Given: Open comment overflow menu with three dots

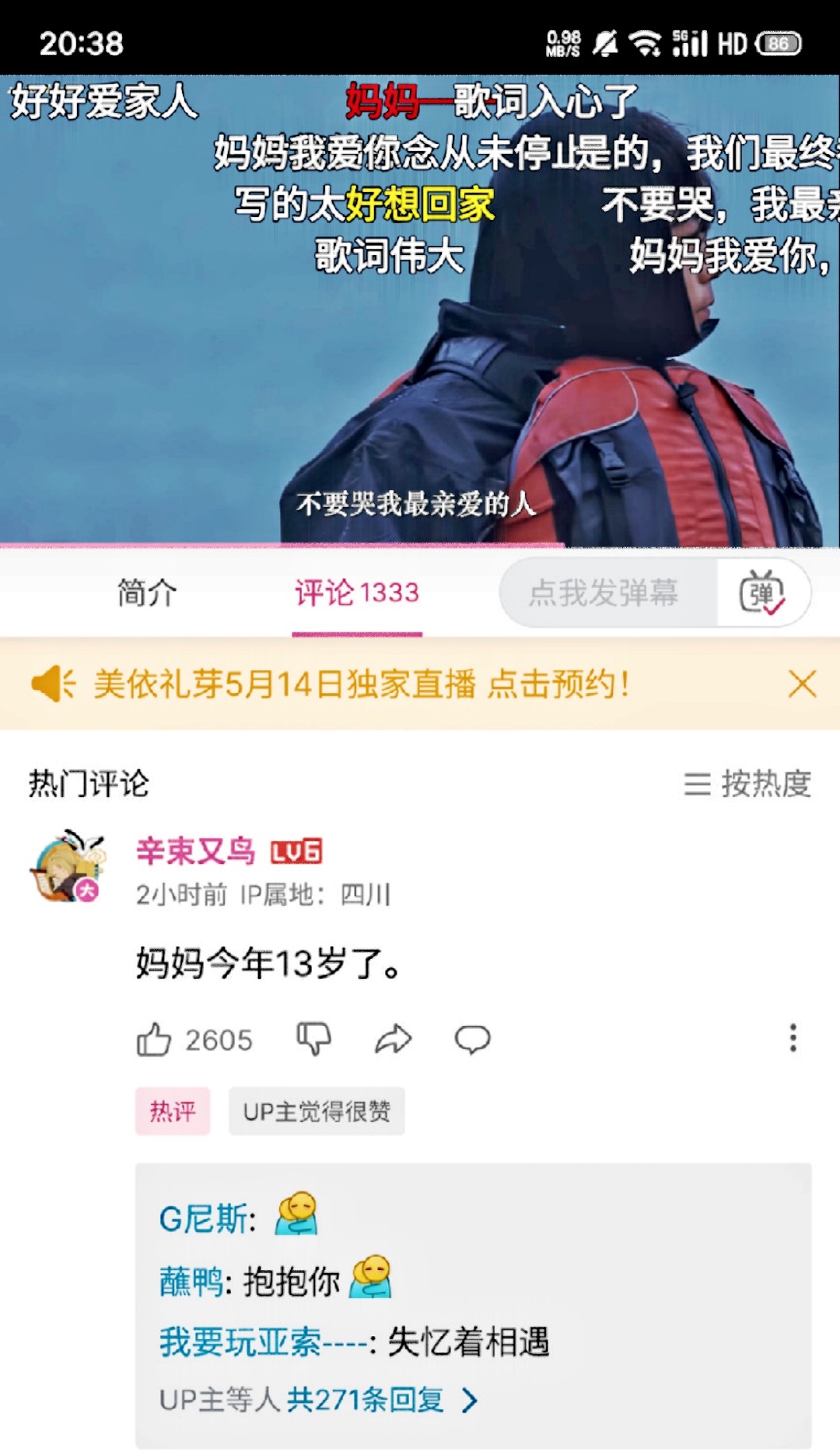Looking at the screenshot, I should click(793, 1038).
